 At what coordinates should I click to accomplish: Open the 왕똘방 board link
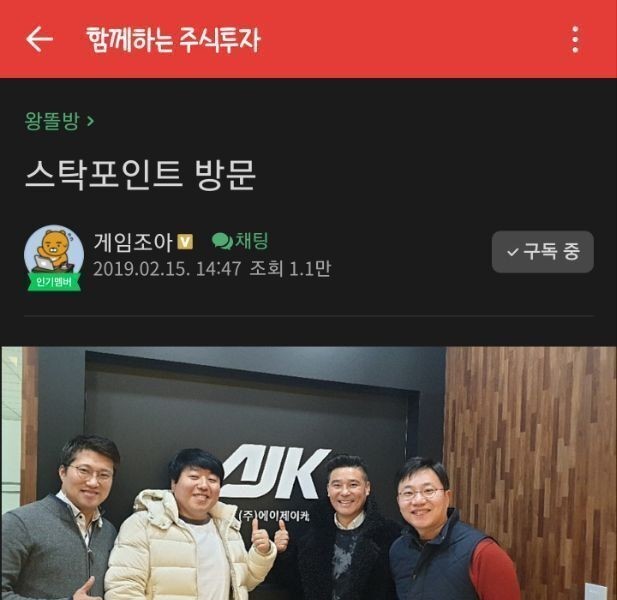coord(59,121)
